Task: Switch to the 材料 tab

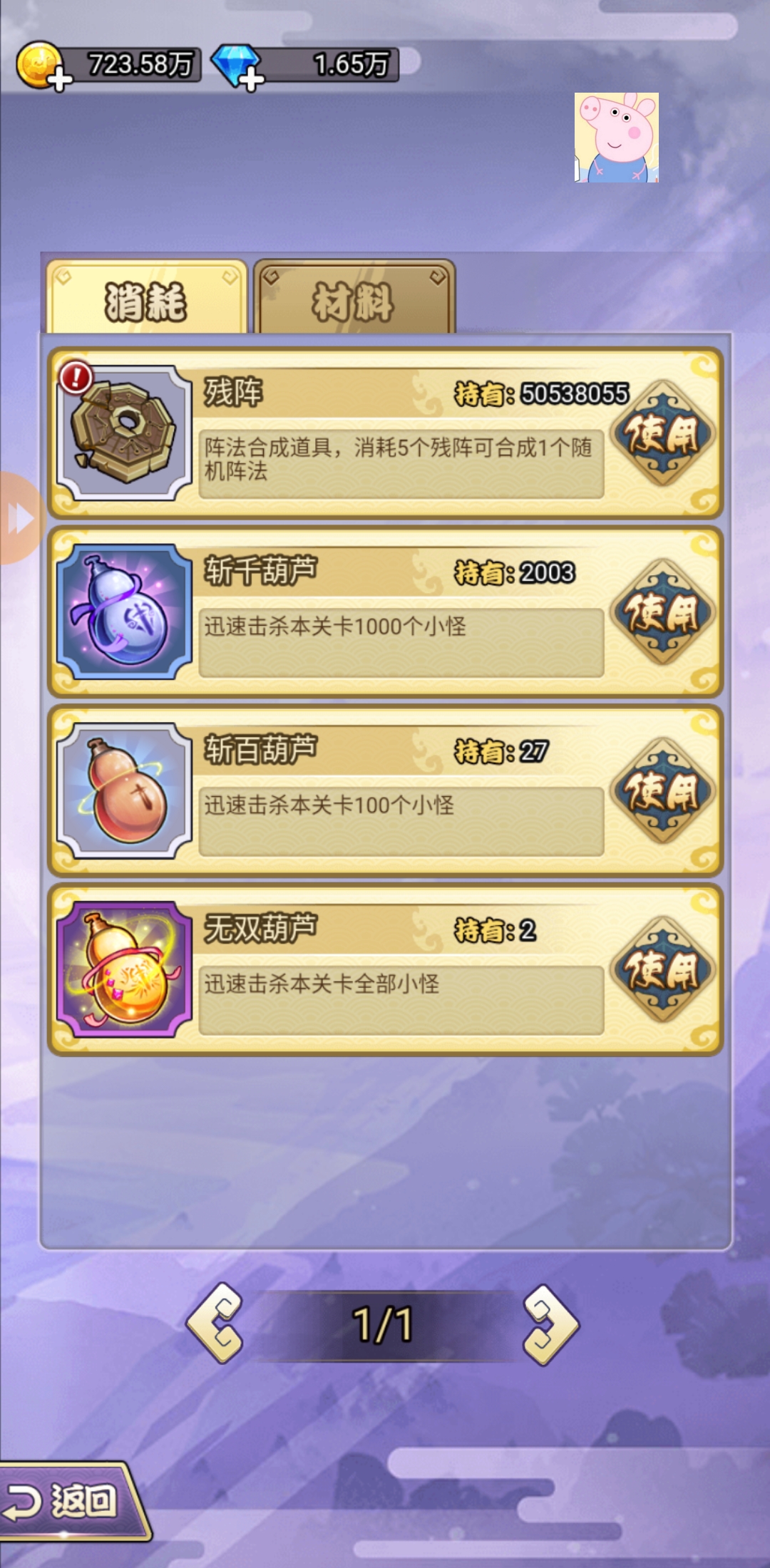Action: (x=354, y=299)
